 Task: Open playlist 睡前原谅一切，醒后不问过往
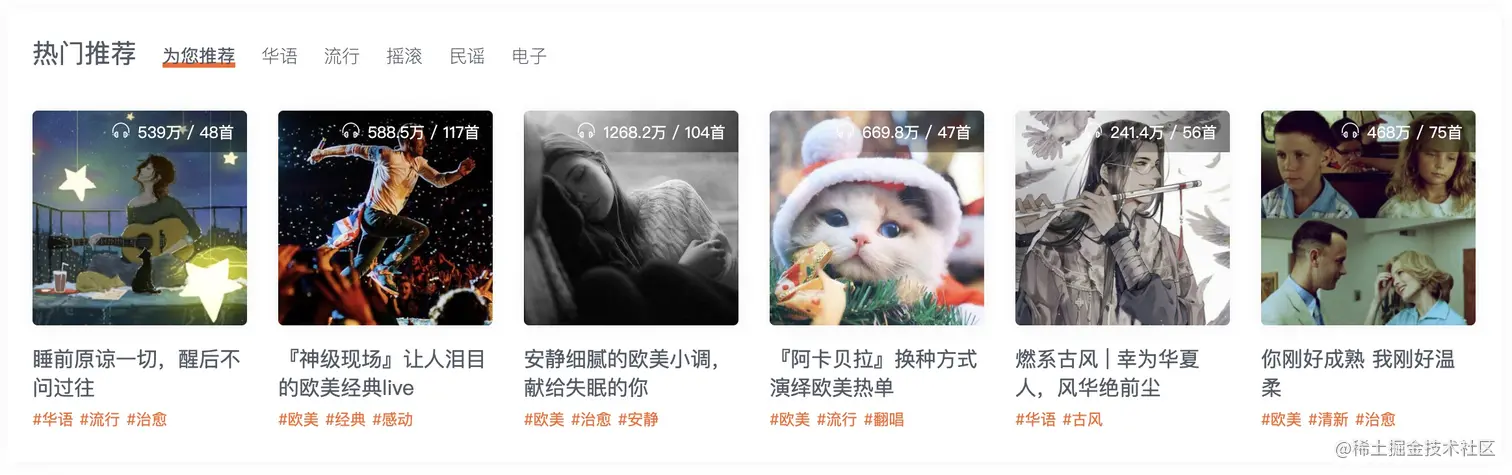tap(140, 218)
